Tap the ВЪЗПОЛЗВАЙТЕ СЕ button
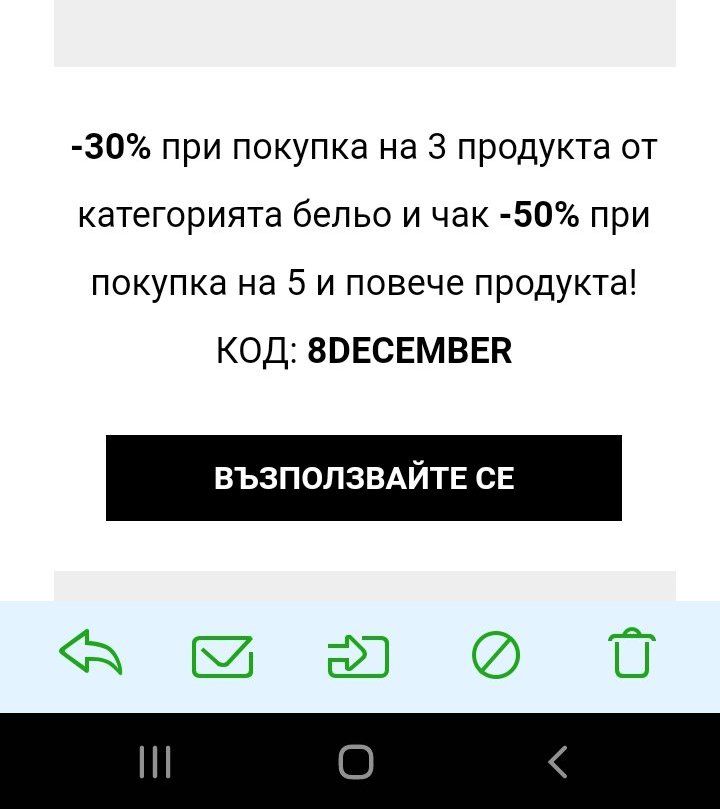720x809 pixels. pos(363,478)
